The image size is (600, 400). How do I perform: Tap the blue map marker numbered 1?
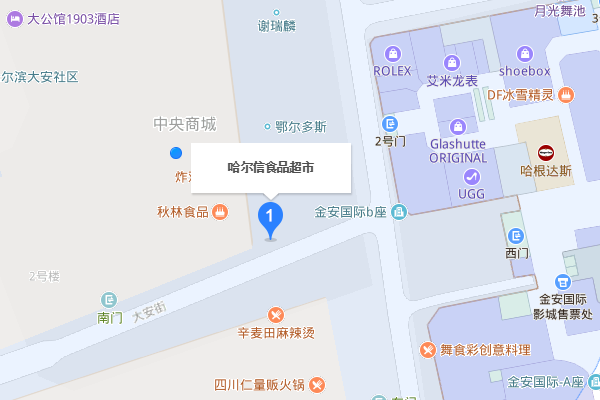coord(269,217)
